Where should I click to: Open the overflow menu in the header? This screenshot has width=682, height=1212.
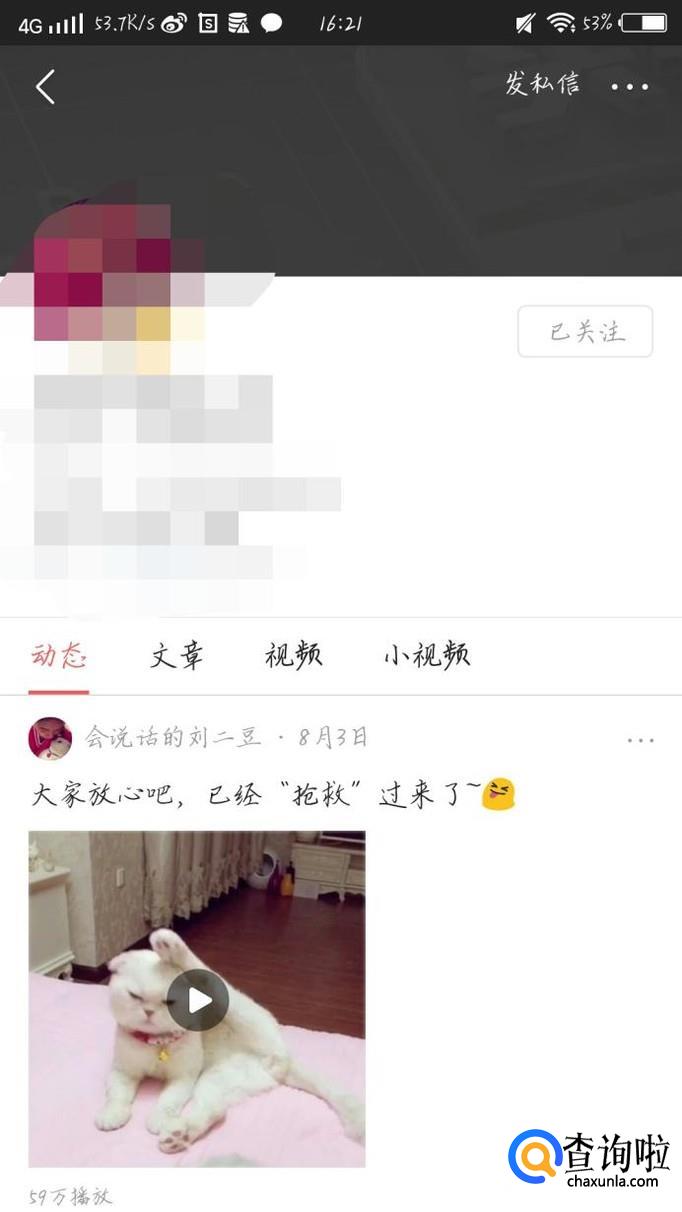(x=630, y=87)
